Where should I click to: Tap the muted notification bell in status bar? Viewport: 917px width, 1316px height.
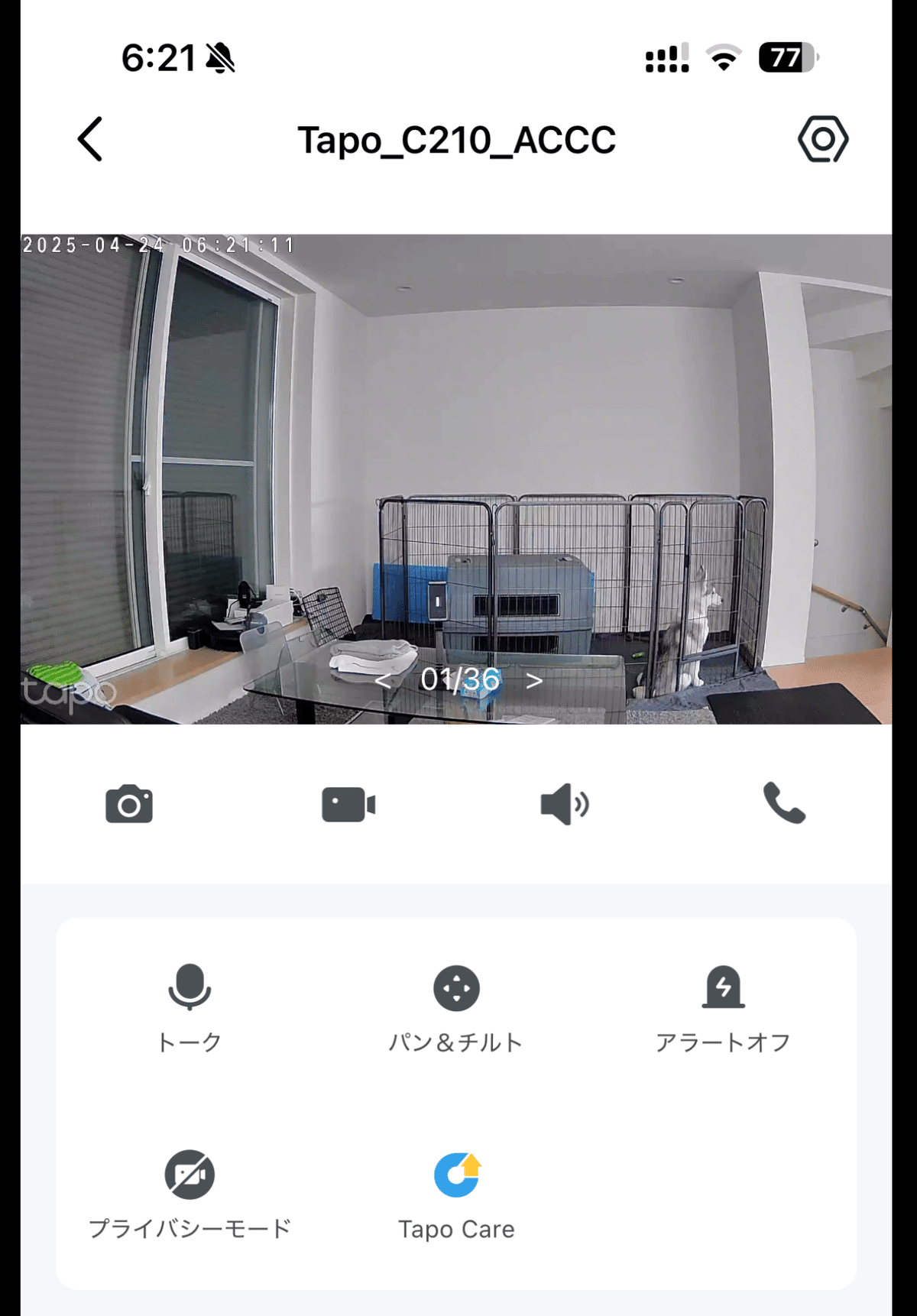[x=219, y=57]
